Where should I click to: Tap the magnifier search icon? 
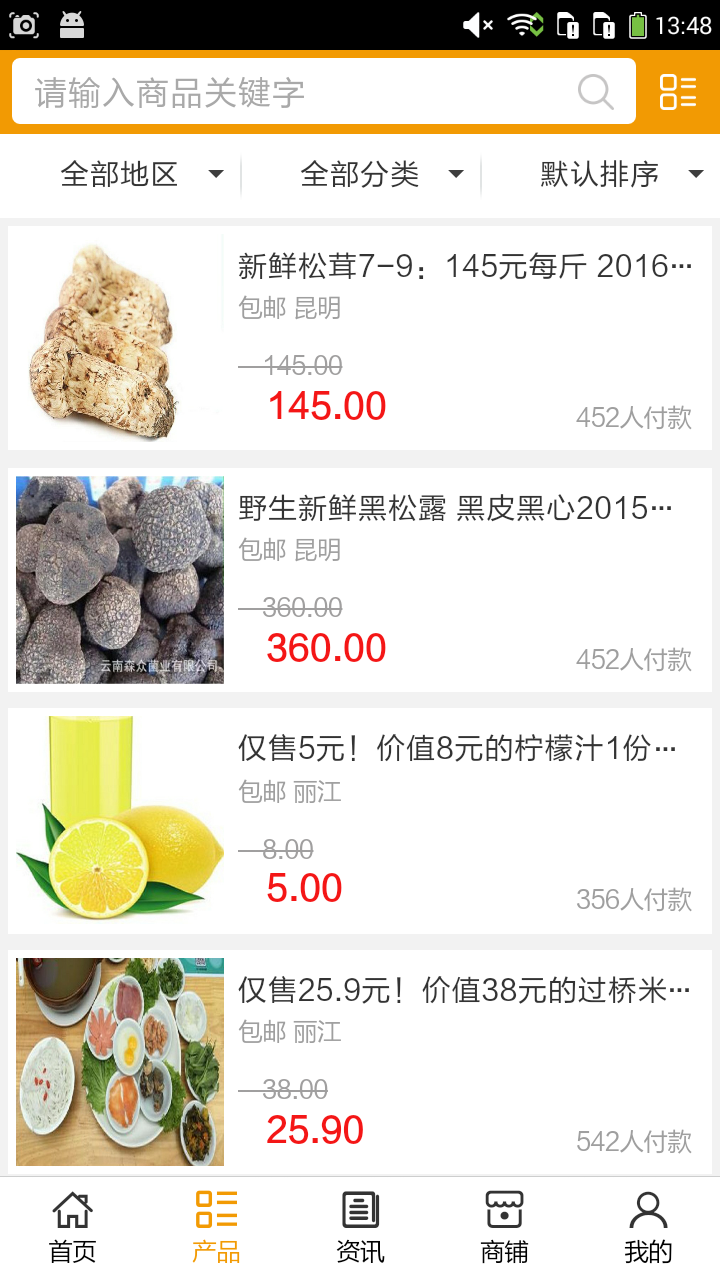point(596,92)
